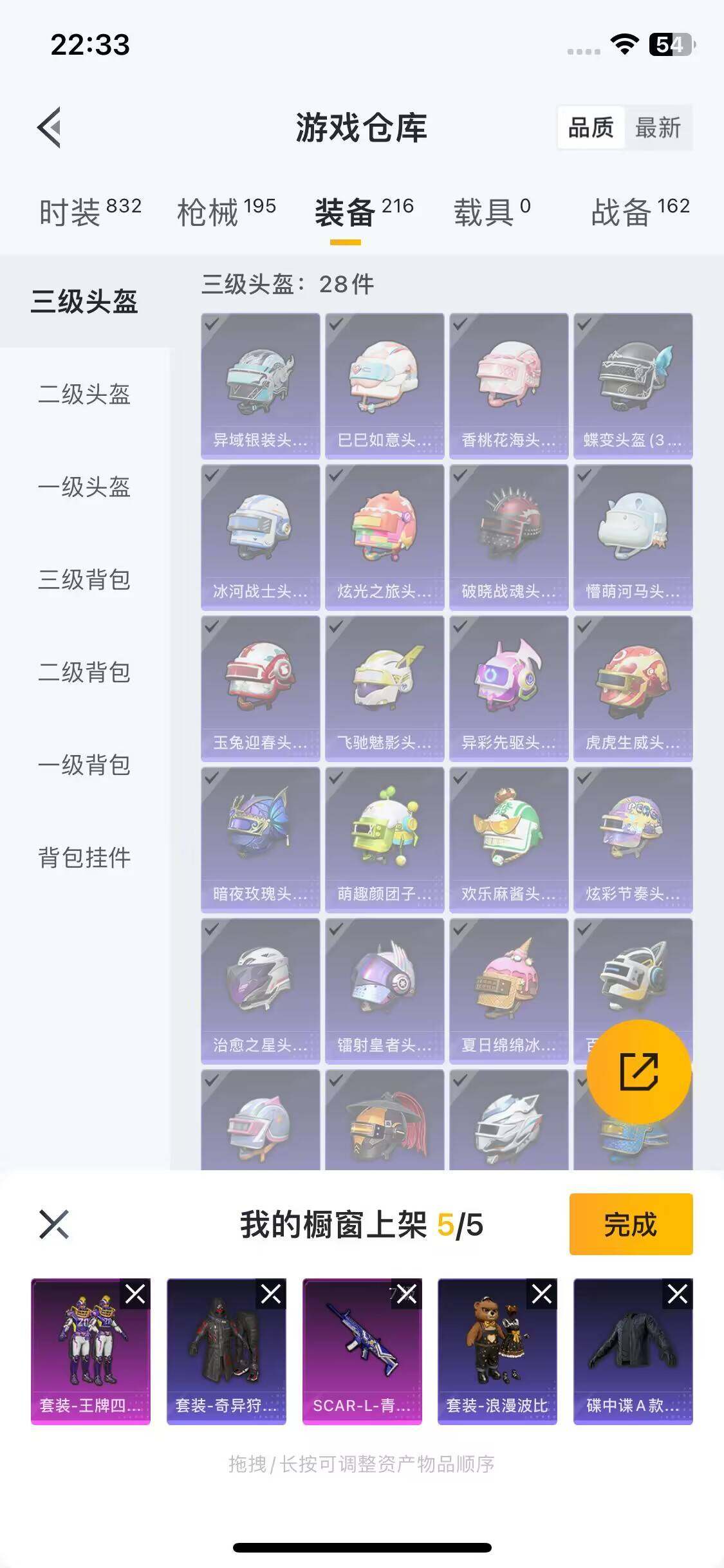Sort the warehouse by 最新
Image resolution: width=724 pixels, height=1568 pixels.
[x=658, y=127]
